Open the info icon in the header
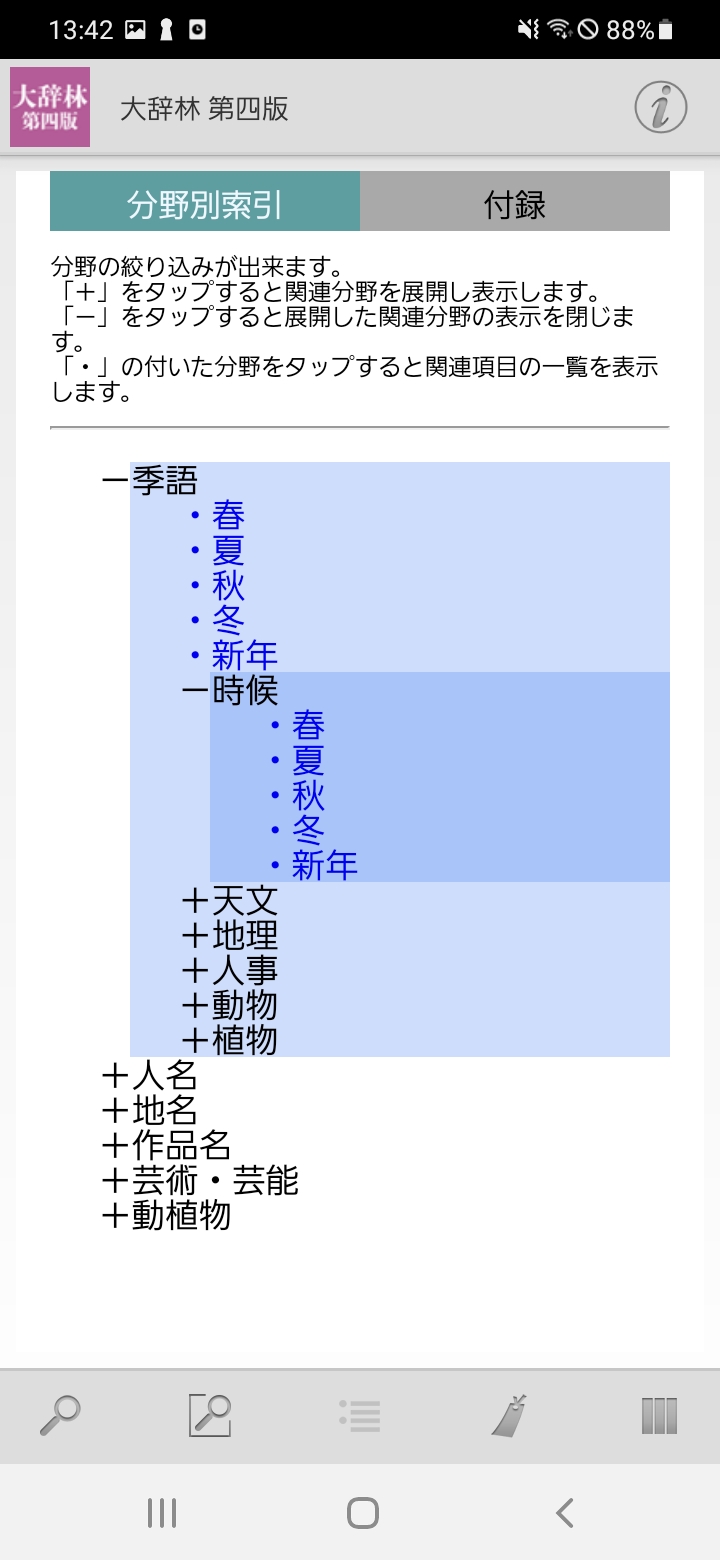The height and width of the screenshot is (1560, 720). tap(660, 108)
